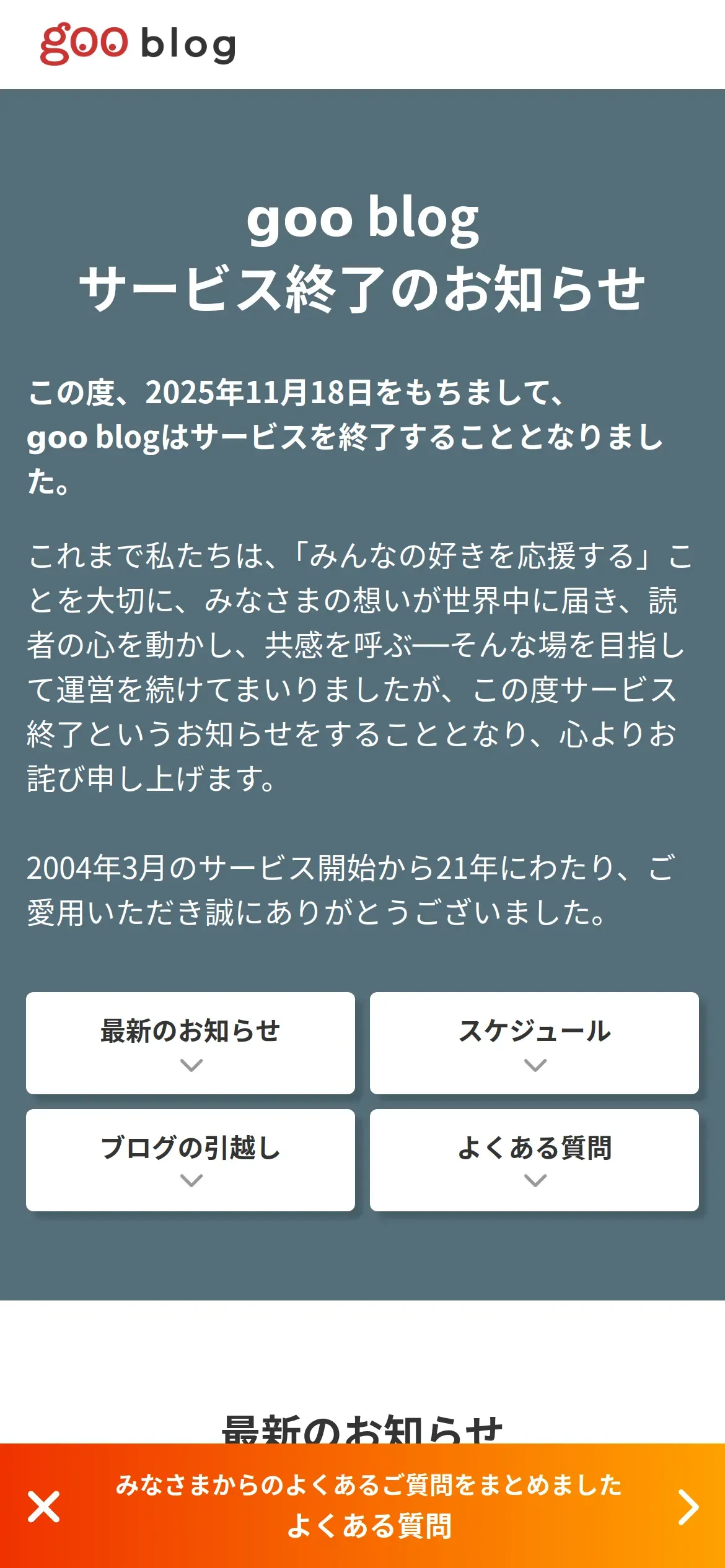Open the よくある質問 banner at bottom

369,1506
